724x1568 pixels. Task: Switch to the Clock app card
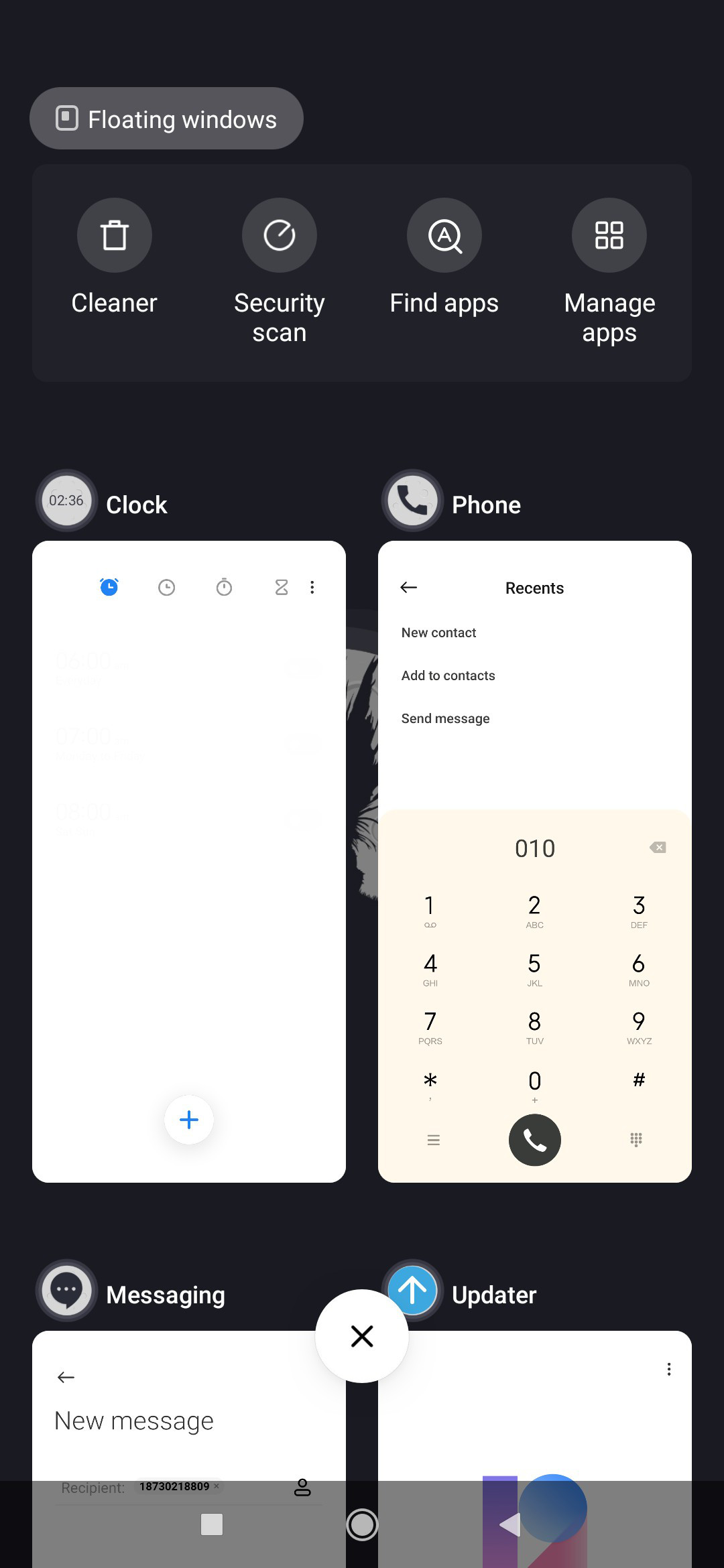point(189,861)
